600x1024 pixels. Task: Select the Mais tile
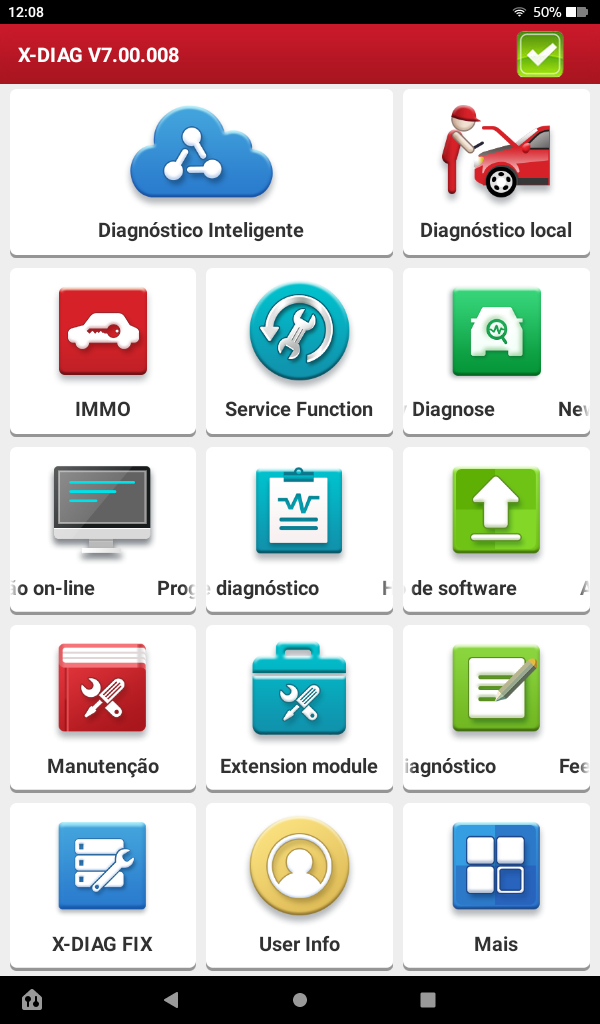(496, 886)
